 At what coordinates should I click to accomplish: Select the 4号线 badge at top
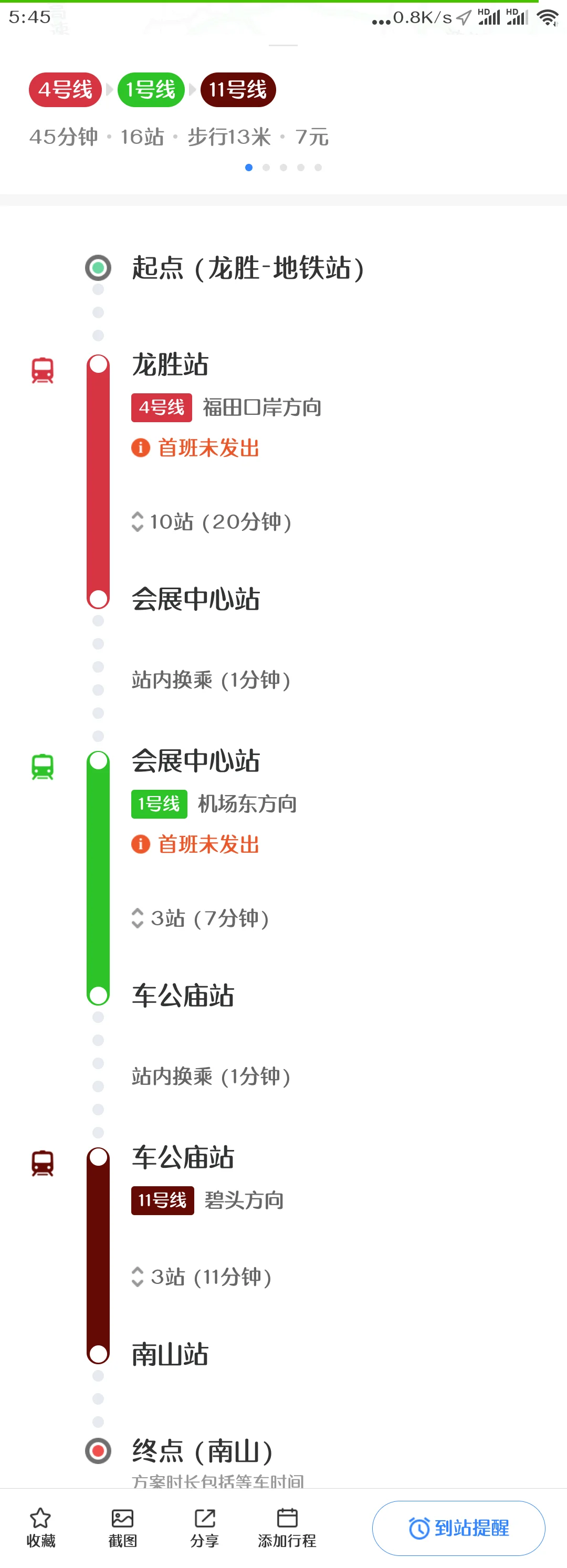click(x=65, y=89)
